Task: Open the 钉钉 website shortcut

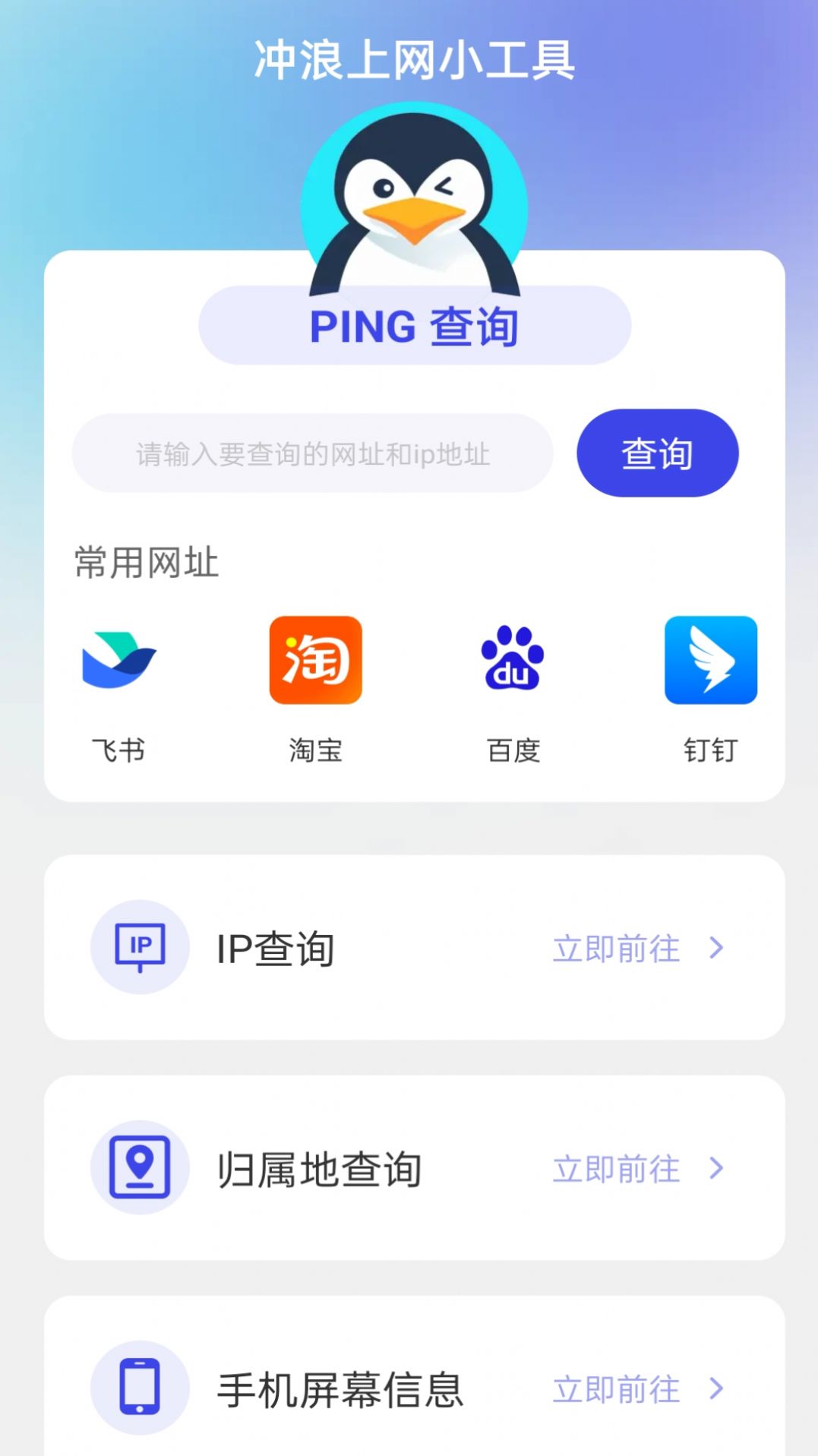Action: click(x=710, y=661)
